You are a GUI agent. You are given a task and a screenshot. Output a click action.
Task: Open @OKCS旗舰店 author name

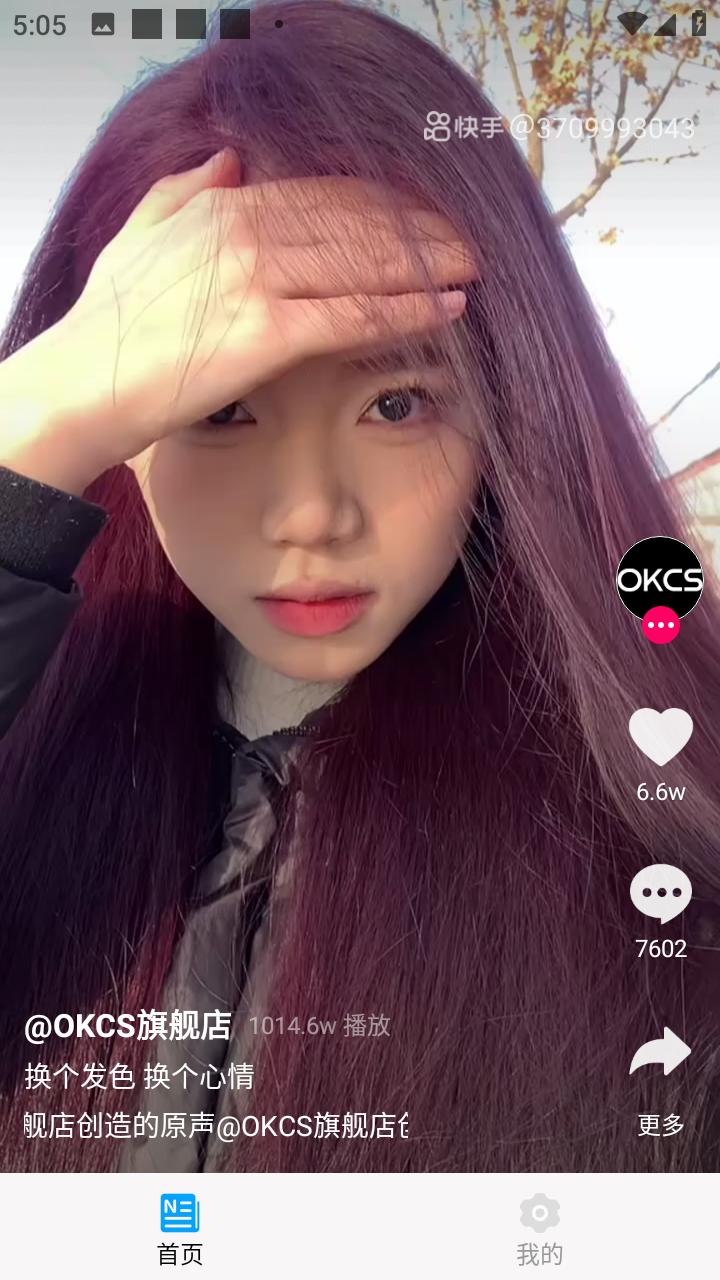(128, 1026)
